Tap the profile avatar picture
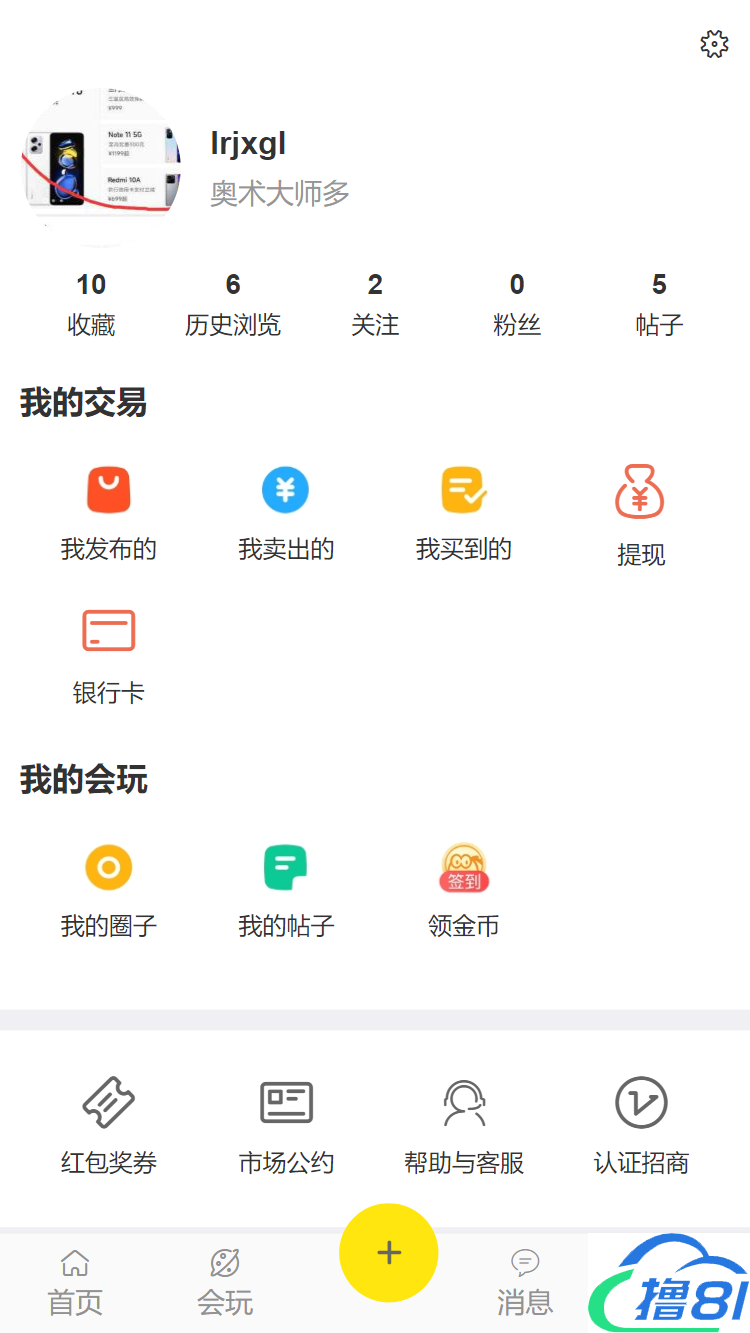 [x=101, y=166]
